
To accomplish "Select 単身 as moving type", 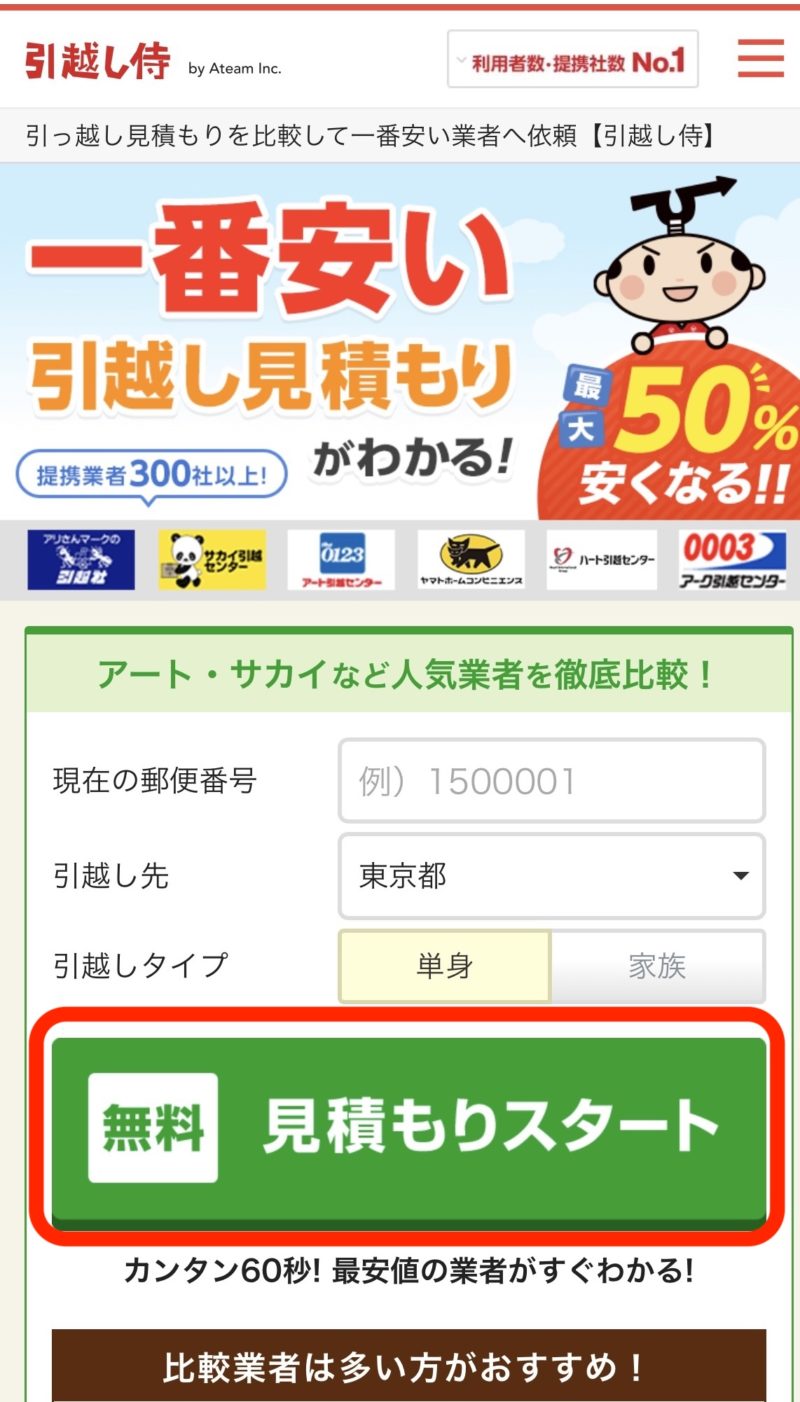I will 445,966.
